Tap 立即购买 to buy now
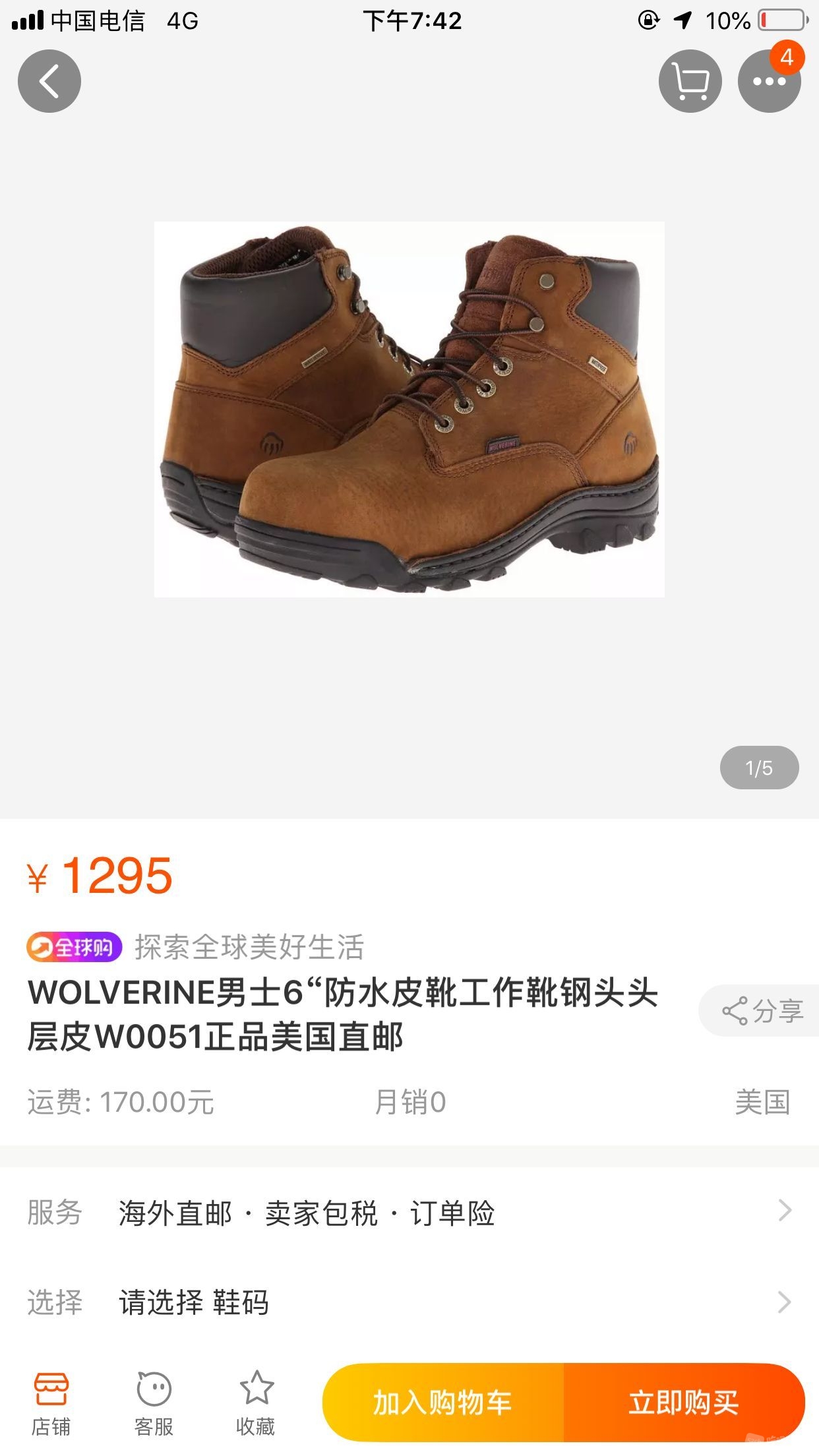 click(684, 1402)
